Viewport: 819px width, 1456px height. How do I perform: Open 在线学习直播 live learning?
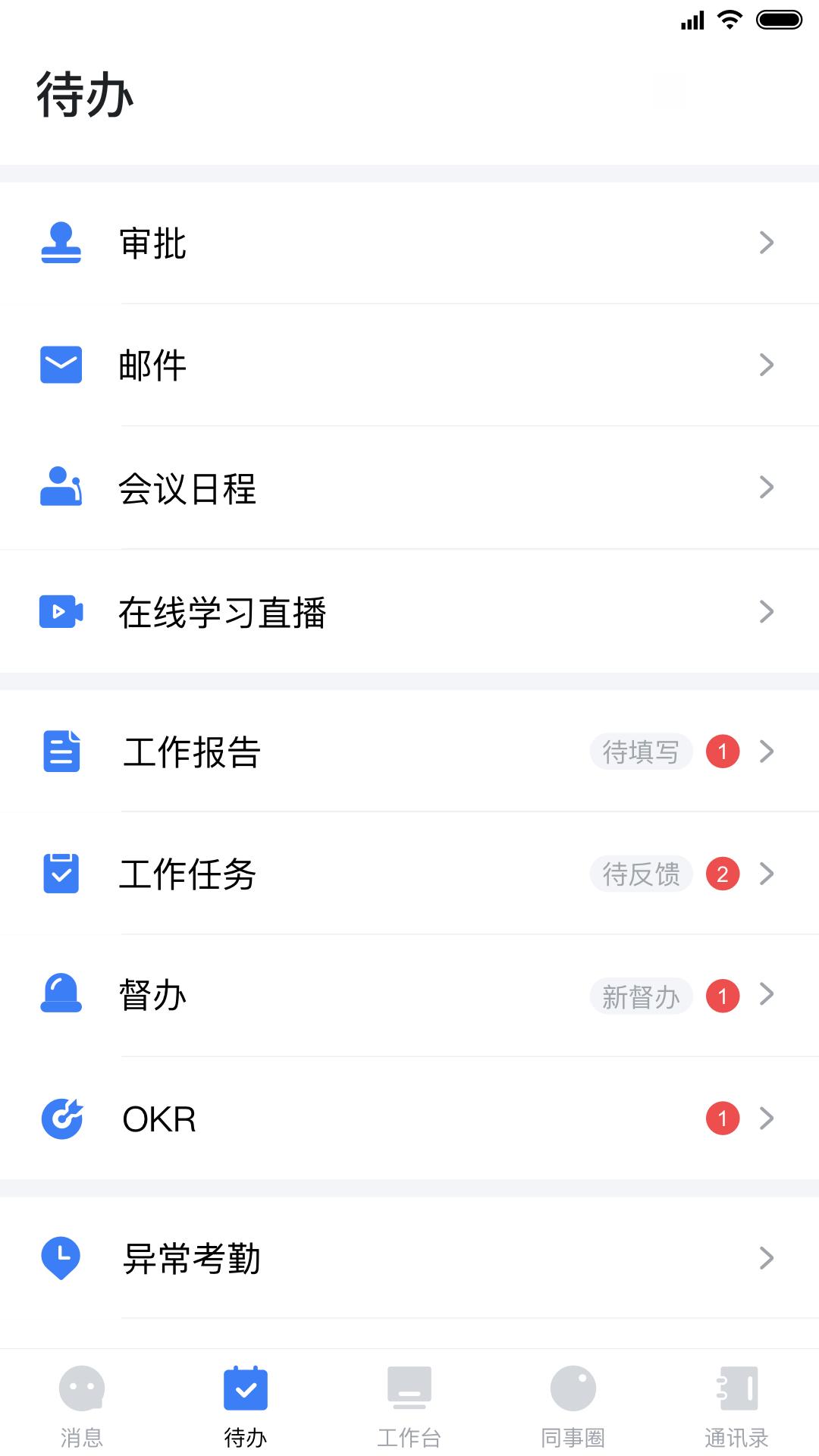point(409,612)
